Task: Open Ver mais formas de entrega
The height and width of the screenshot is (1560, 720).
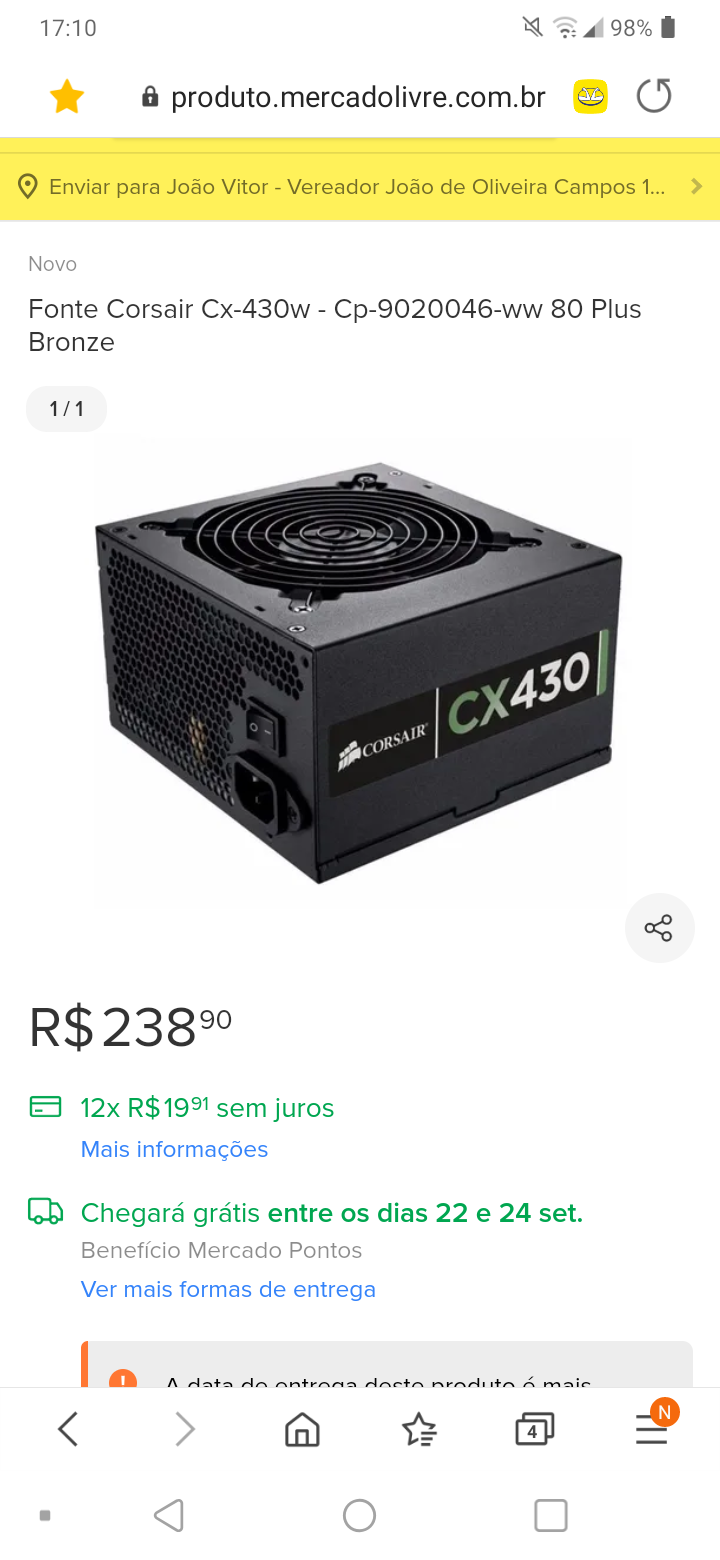Action: point(228,1289)
